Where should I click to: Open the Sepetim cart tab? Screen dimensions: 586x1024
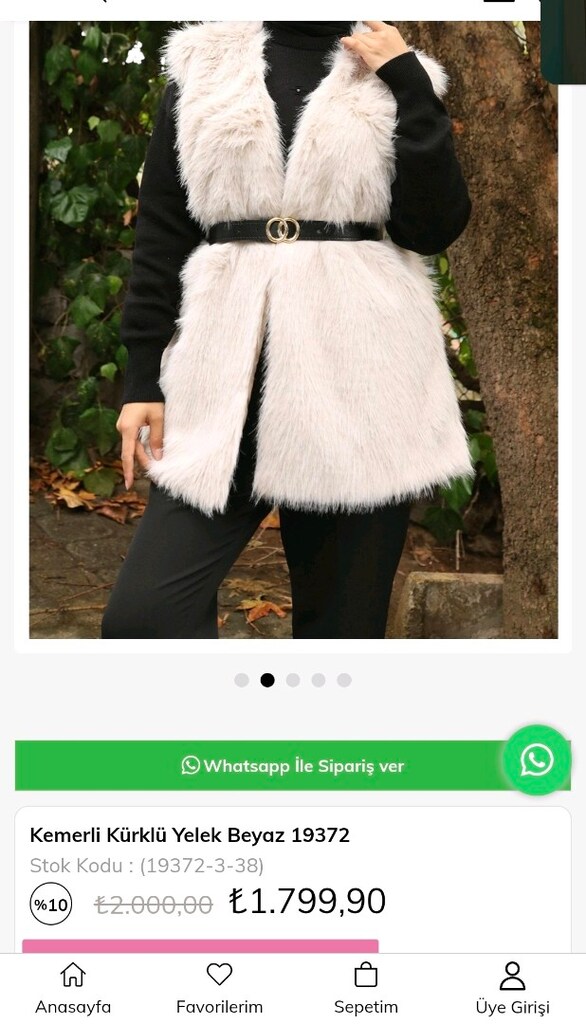pos(366,988)
